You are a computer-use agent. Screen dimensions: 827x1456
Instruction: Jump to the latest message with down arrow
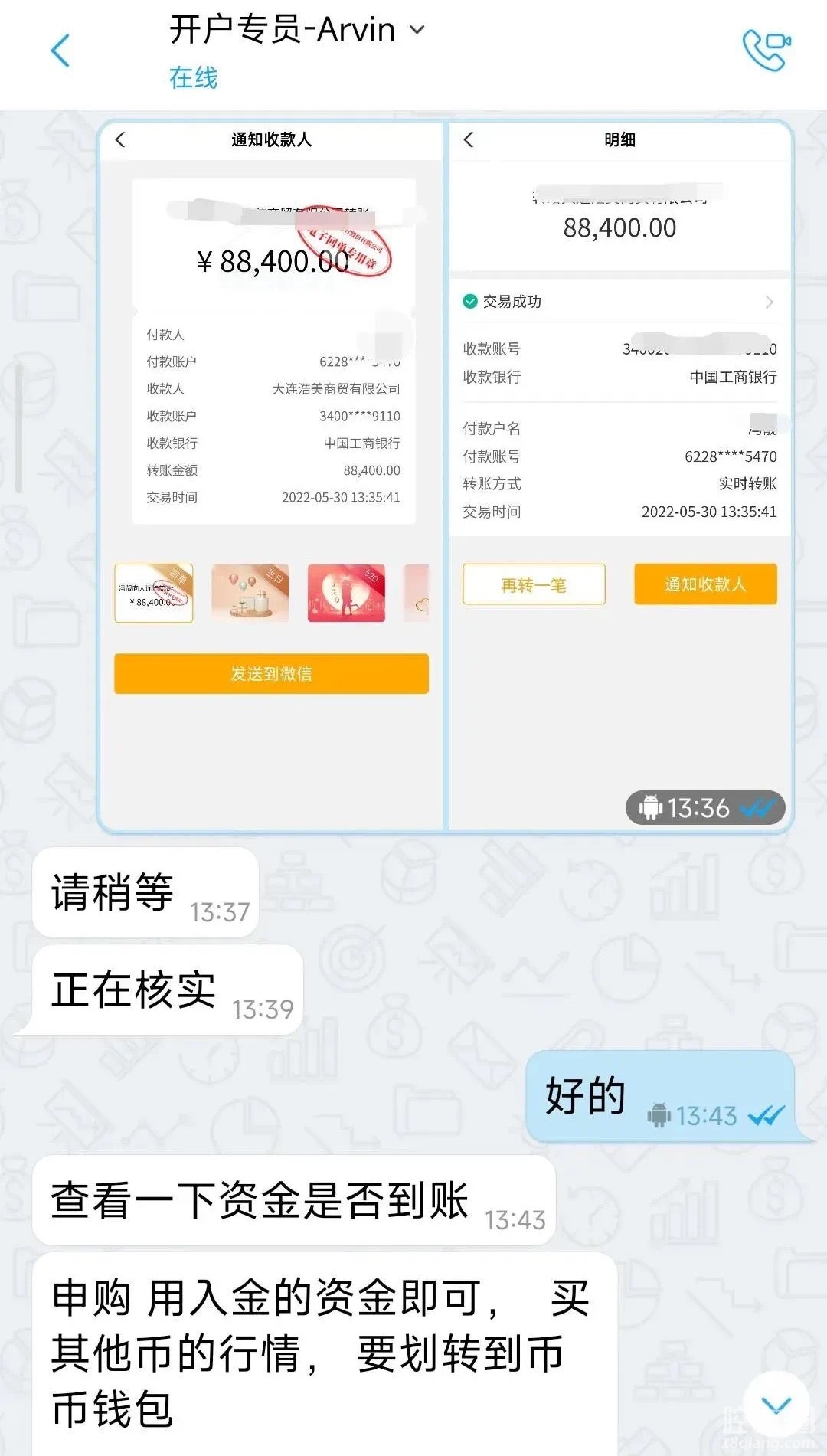tap(776, 1405)
